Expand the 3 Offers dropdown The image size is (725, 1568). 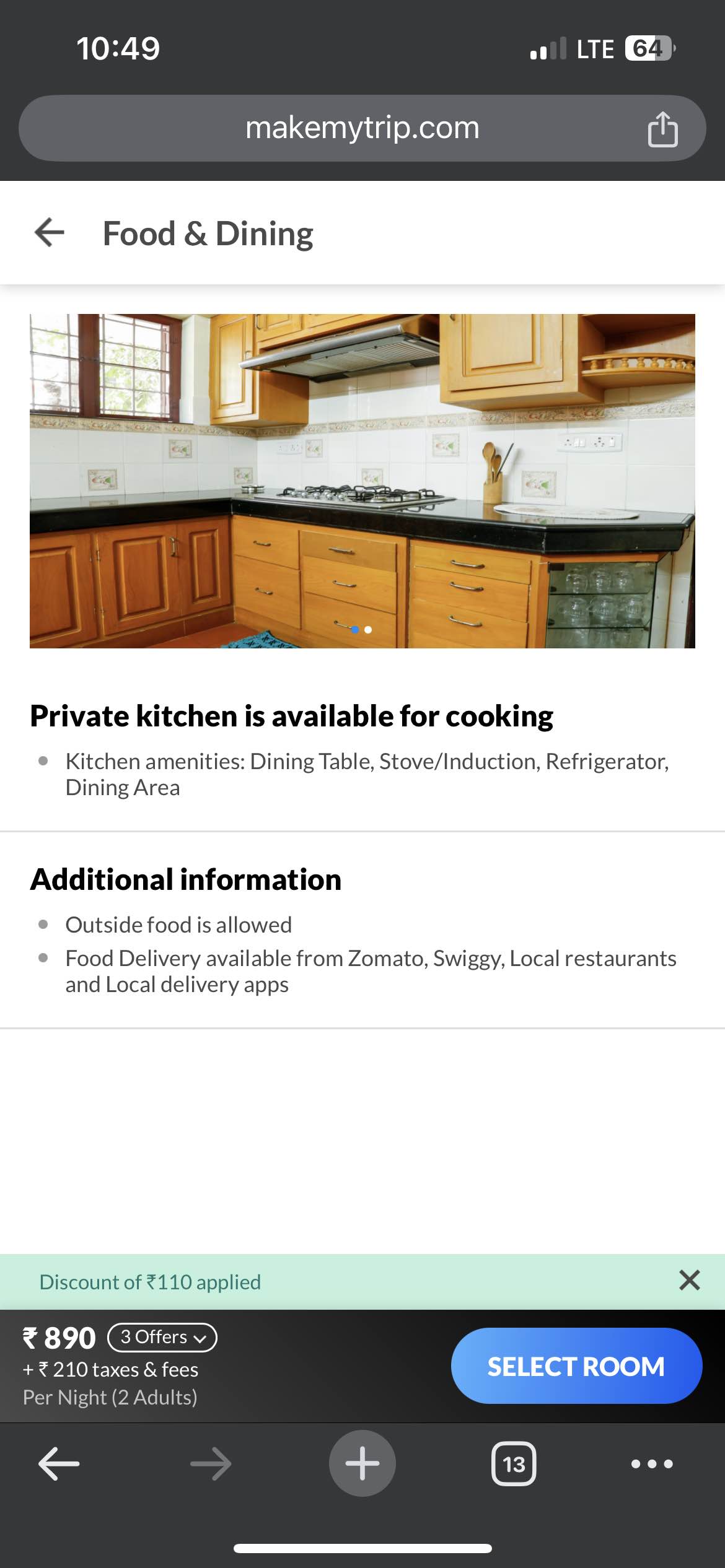162,1337
